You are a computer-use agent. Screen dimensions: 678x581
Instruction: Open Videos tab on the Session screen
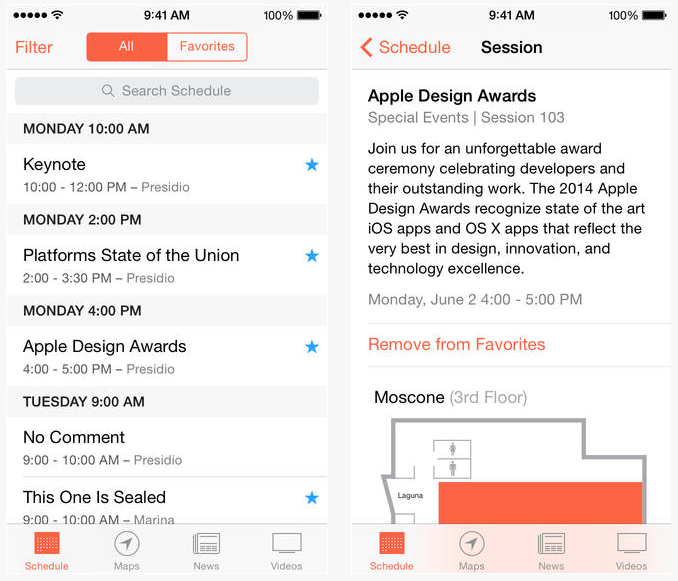pyautogui.click(x=631, y=551)
